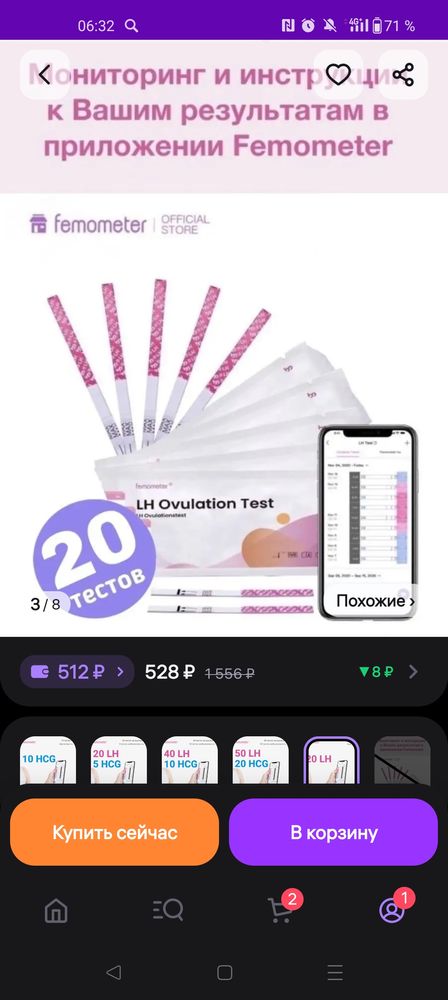This screenshot has width=448, height=1000.
Task: Tap Купить сейчас to buy now
Action: click(x=115, y=832)
